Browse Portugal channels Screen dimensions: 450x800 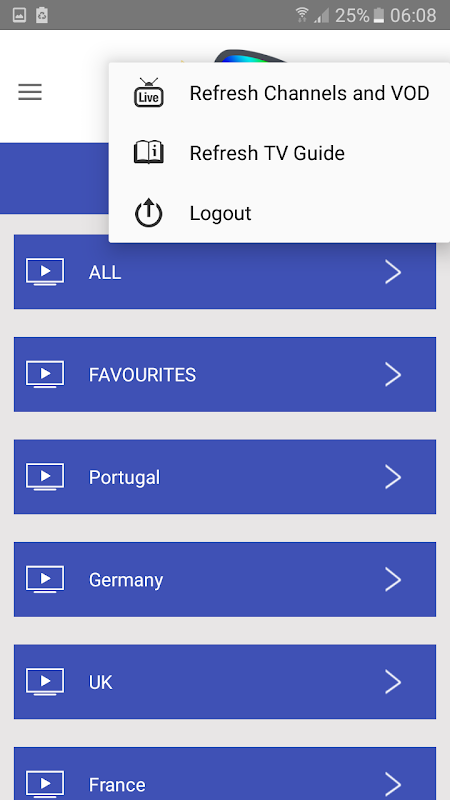tap(225, 477)
